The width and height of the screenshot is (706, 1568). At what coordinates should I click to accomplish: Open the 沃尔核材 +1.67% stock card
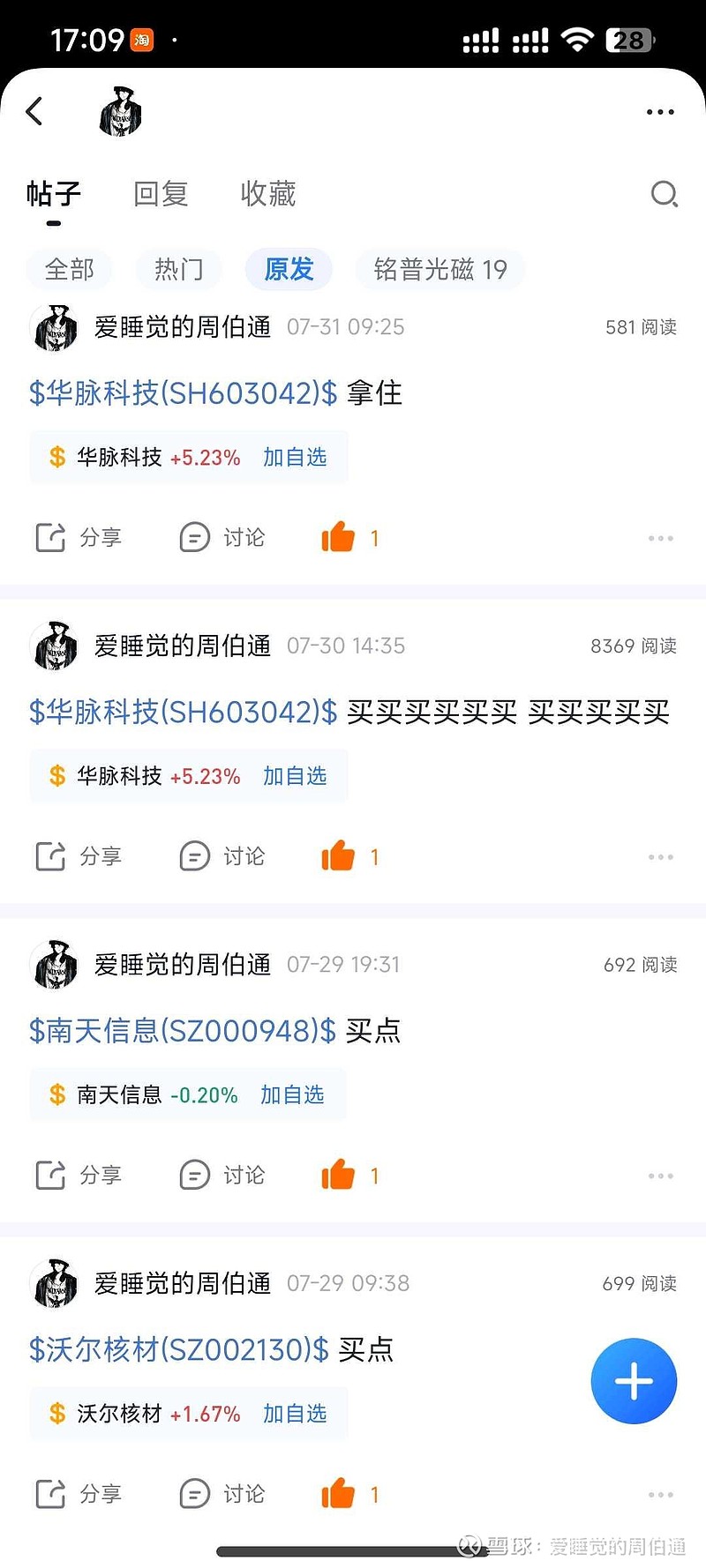coord(189,1414)
